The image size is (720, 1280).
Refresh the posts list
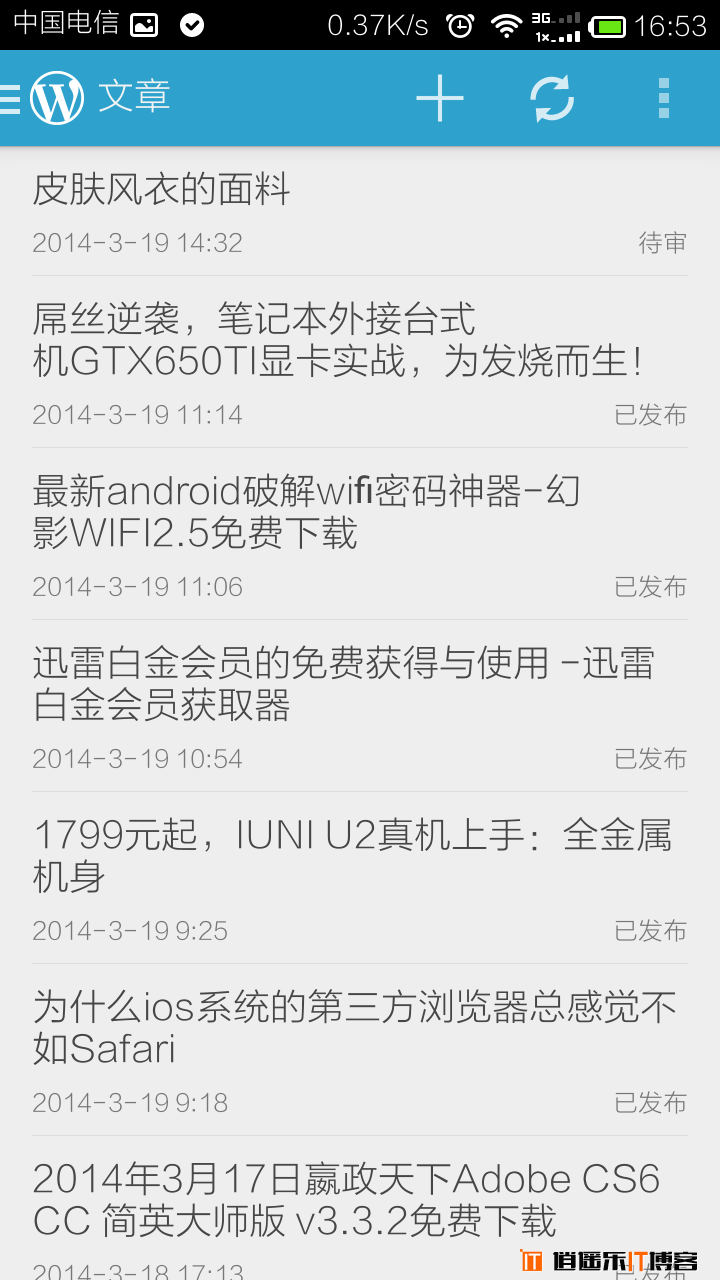(552, 98)
